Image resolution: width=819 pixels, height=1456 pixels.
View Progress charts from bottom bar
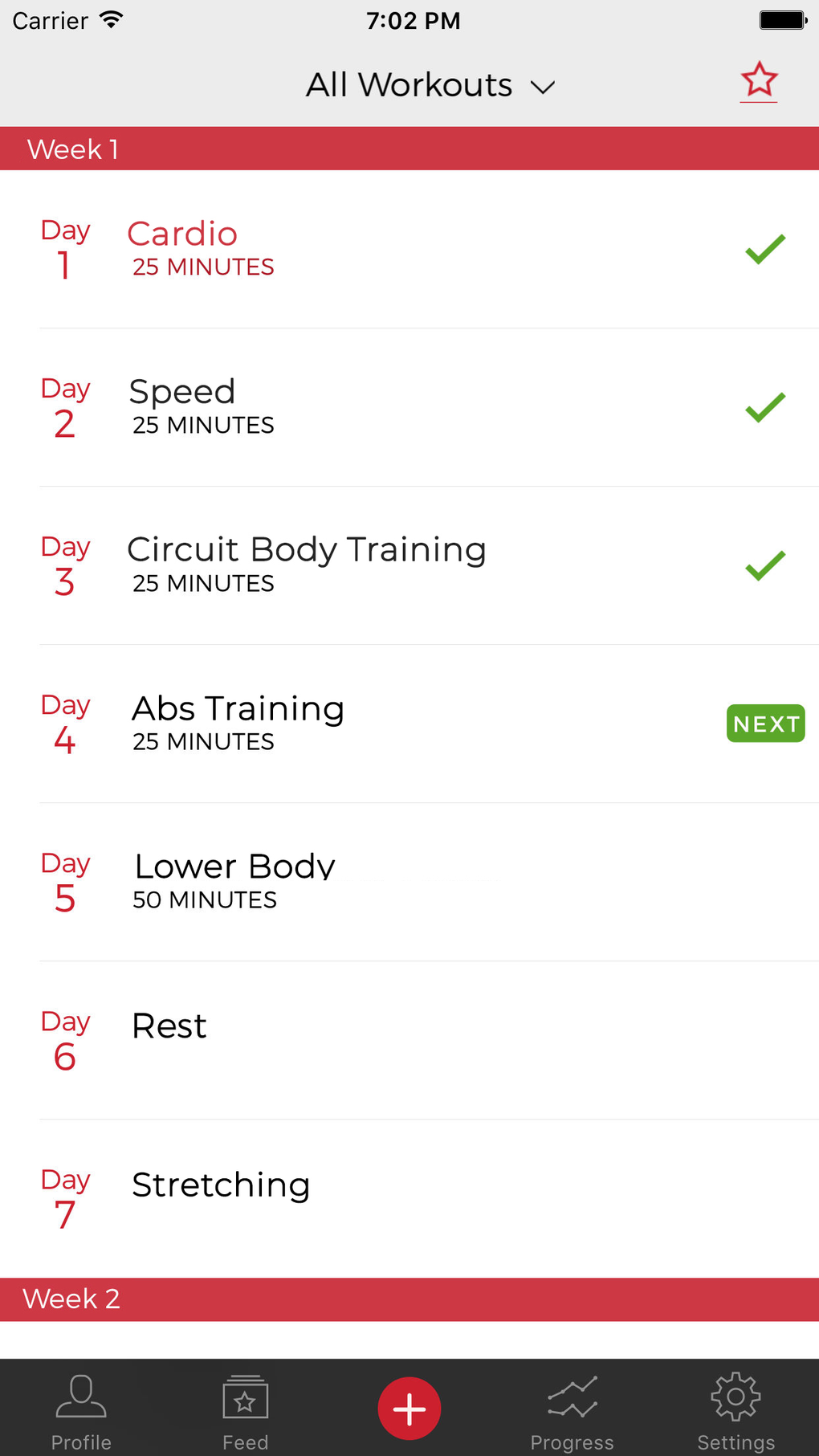coord(572,1405)
